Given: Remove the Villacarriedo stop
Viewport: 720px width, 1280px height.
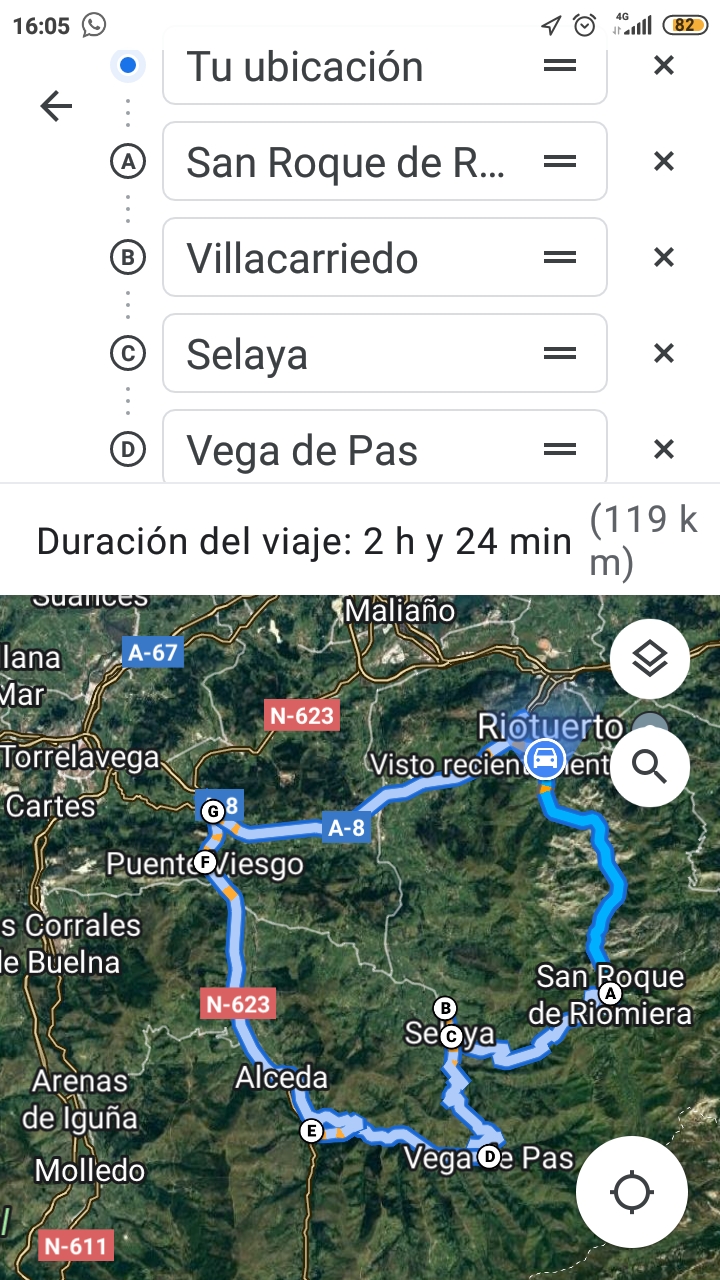Looking at the screenshot, I should click(663, 258).
